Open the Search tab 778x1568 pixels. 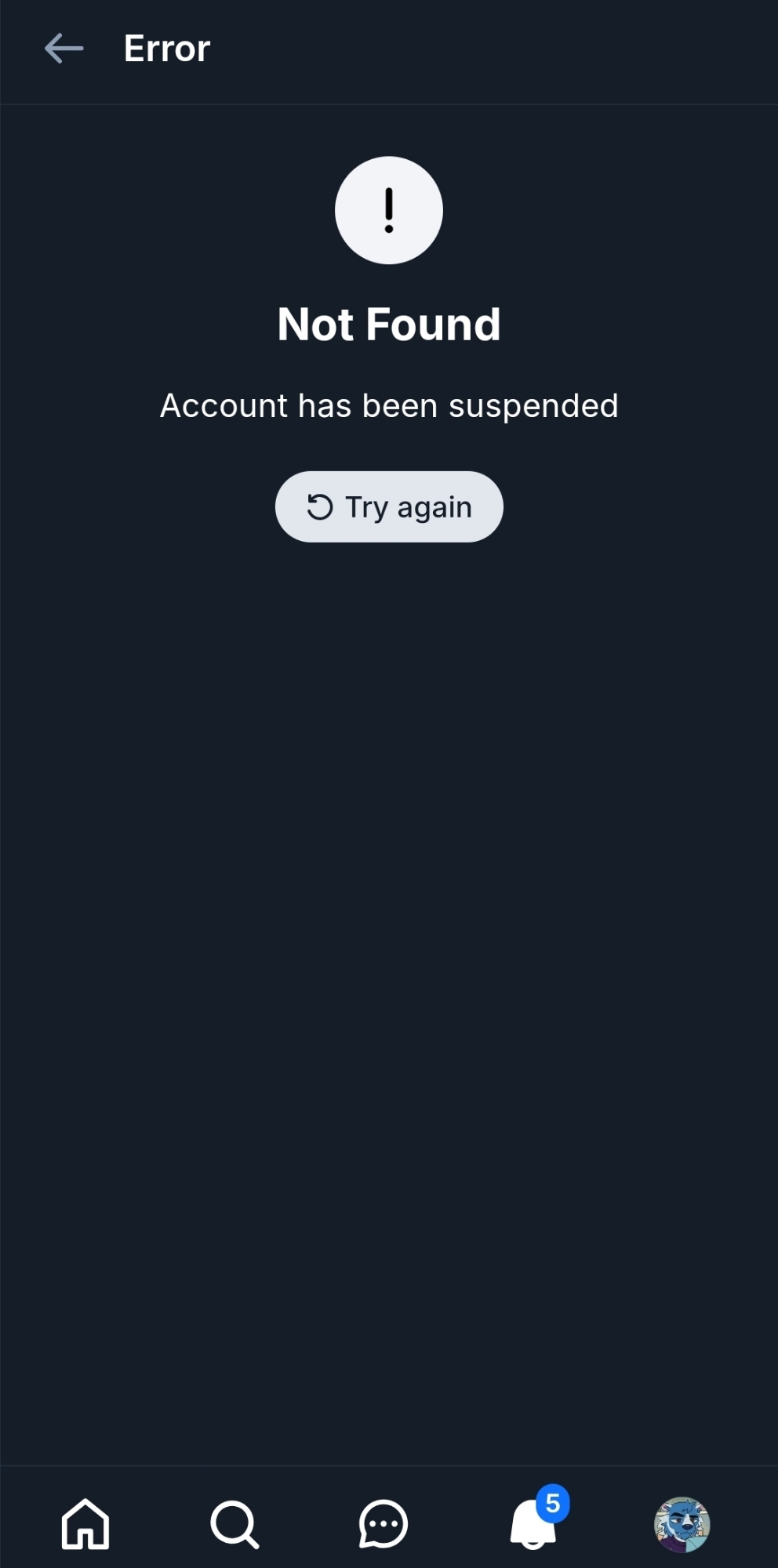(234, 1524)
